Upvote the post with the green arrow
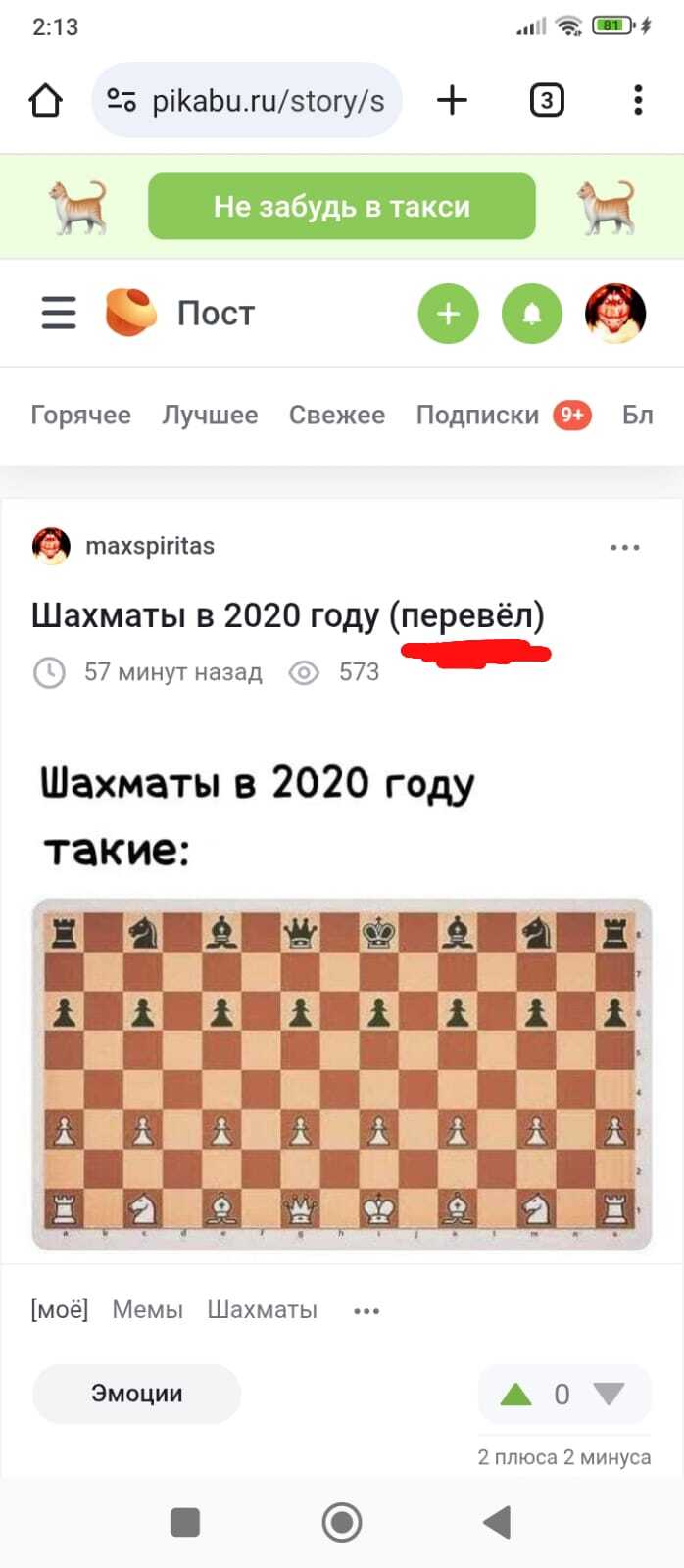Image resolution: width=684 pixels, height=1568 pixels. tap(515, 1394)
